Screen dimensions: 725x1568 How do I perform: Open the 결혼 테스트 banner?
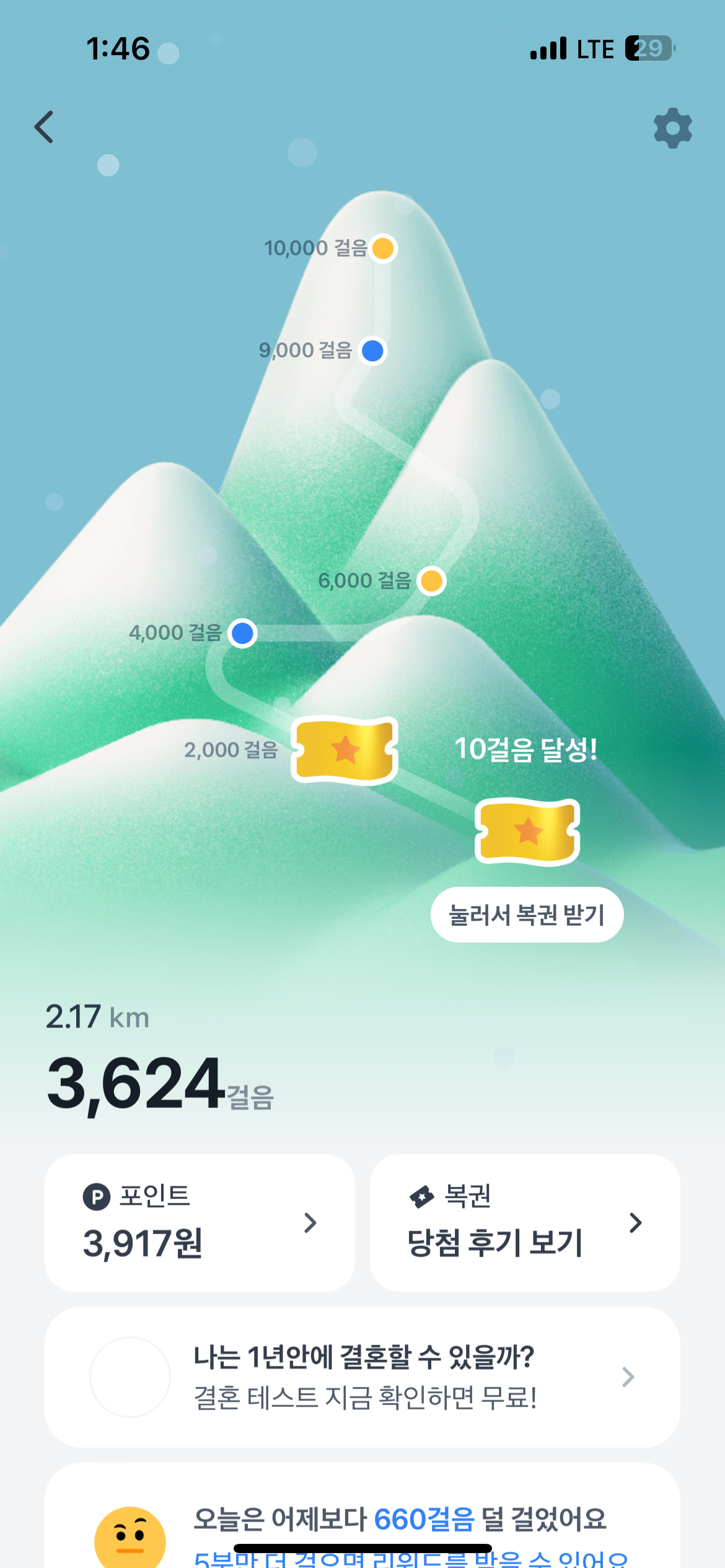pos(362,1377)
